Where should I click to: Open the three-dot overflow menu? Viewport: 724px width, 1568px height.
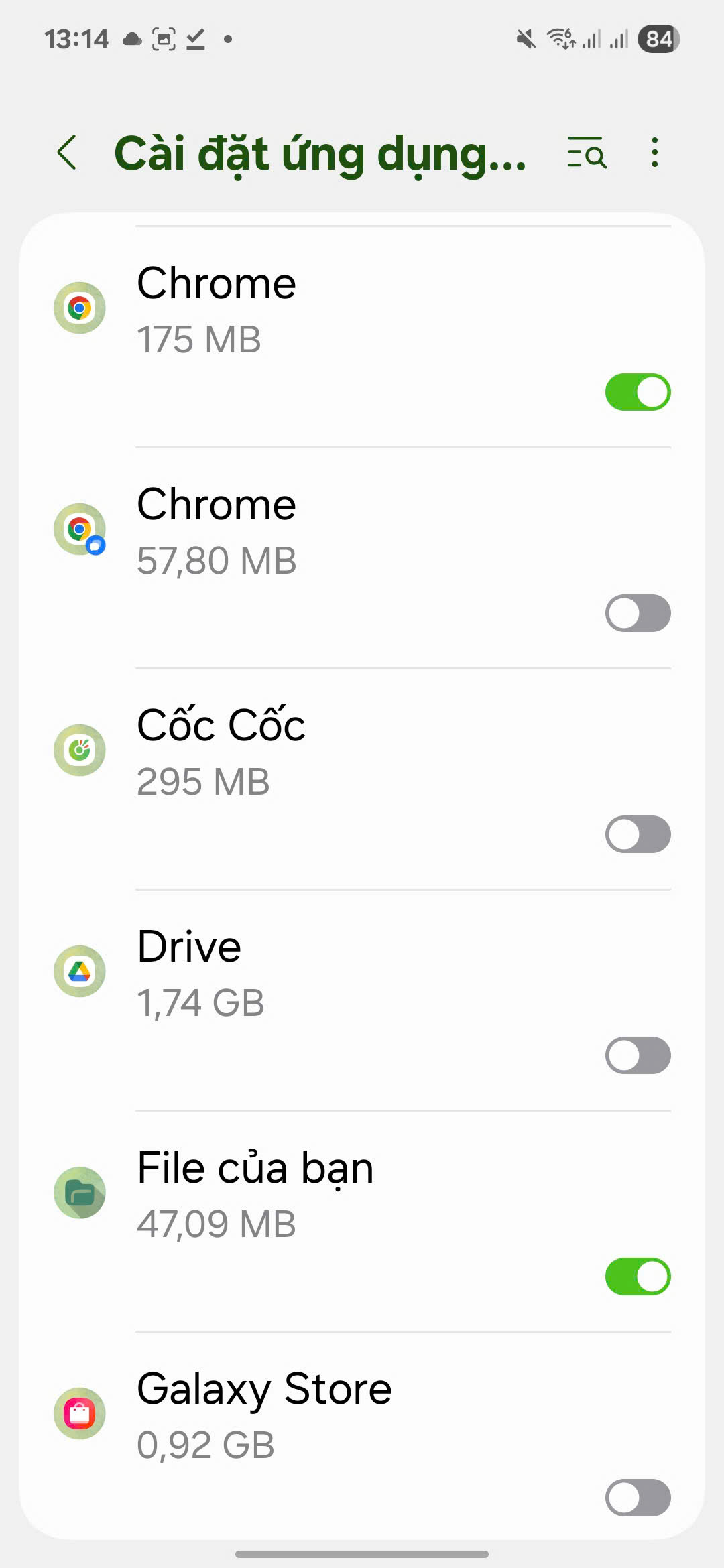654,153
